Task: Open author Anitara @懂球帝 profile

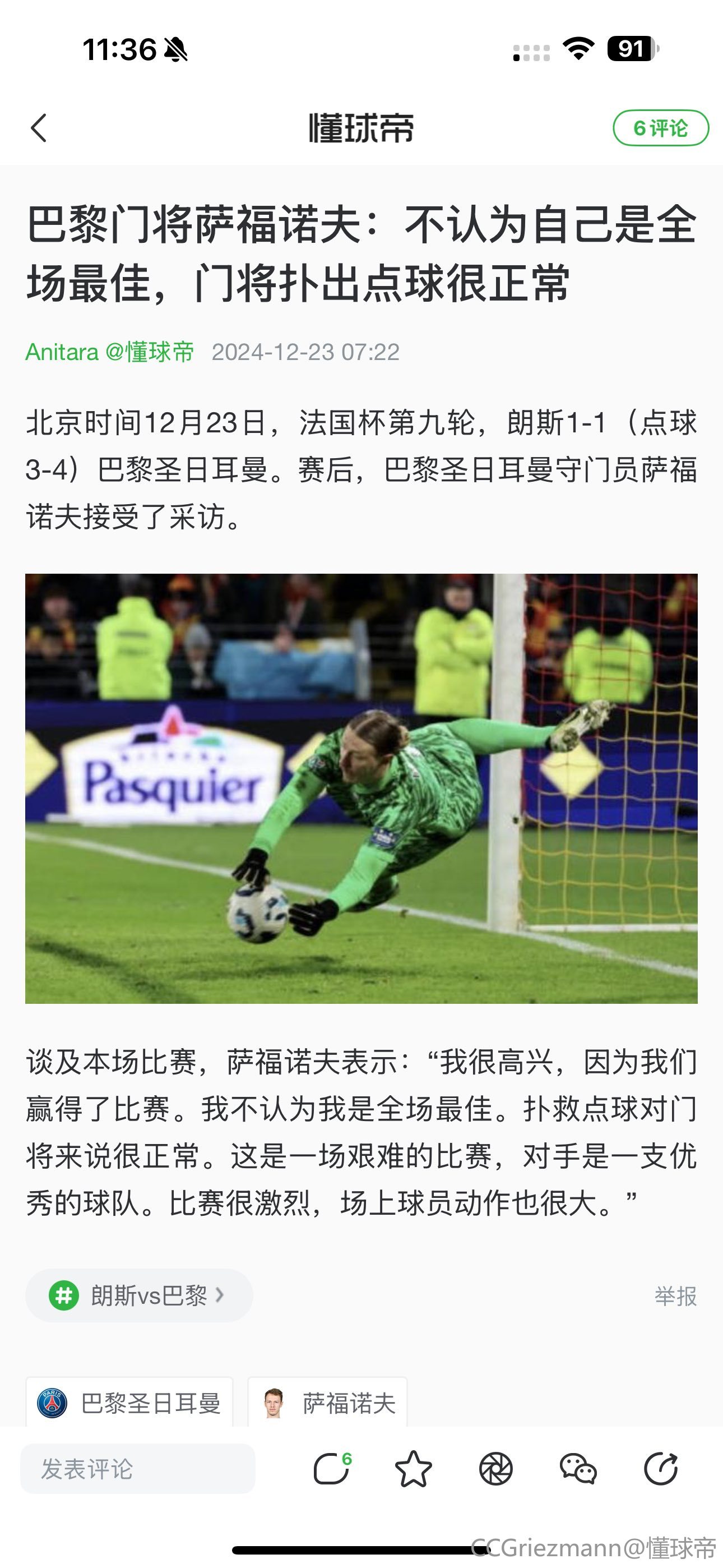Action: [x=109, y=352]
